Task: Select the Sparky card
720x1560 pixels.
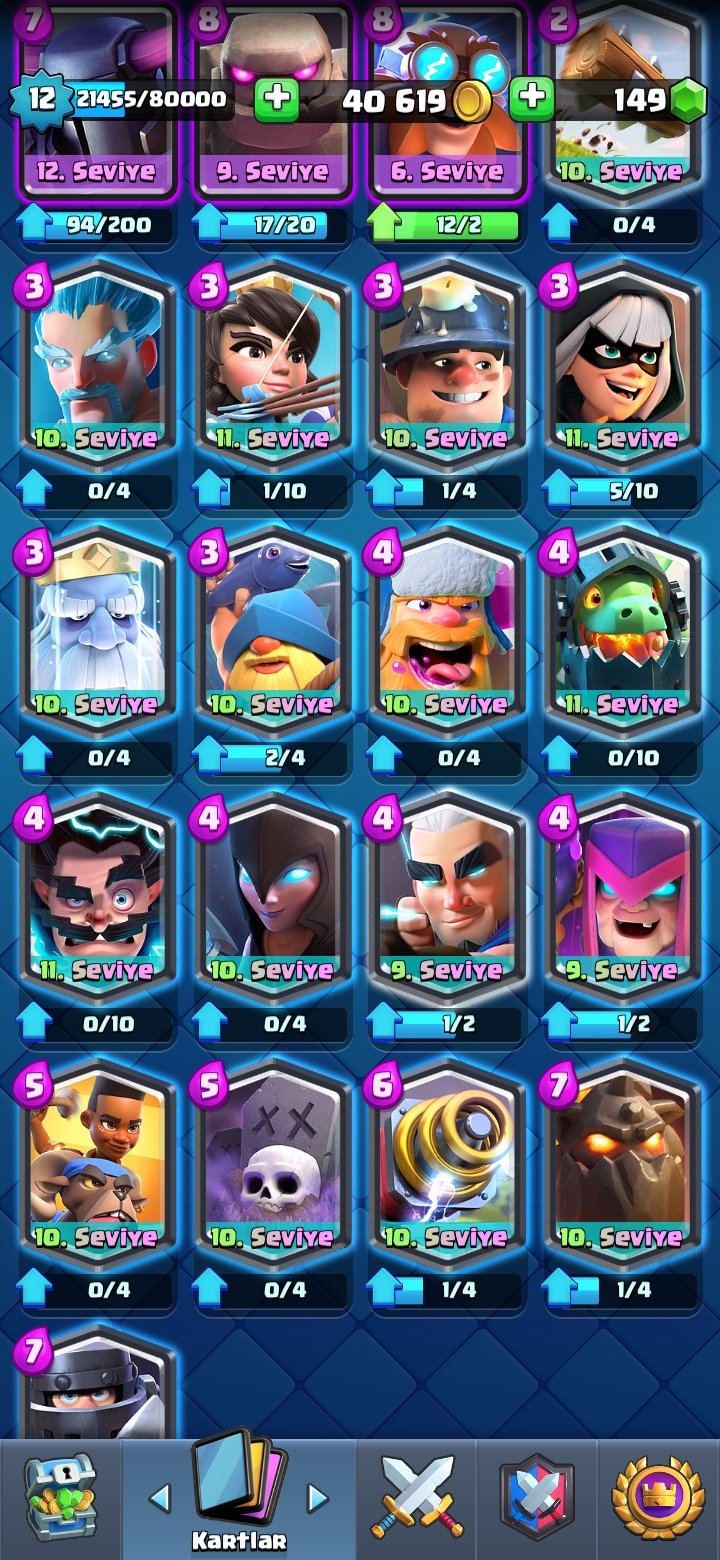Action: (447, 1165)
